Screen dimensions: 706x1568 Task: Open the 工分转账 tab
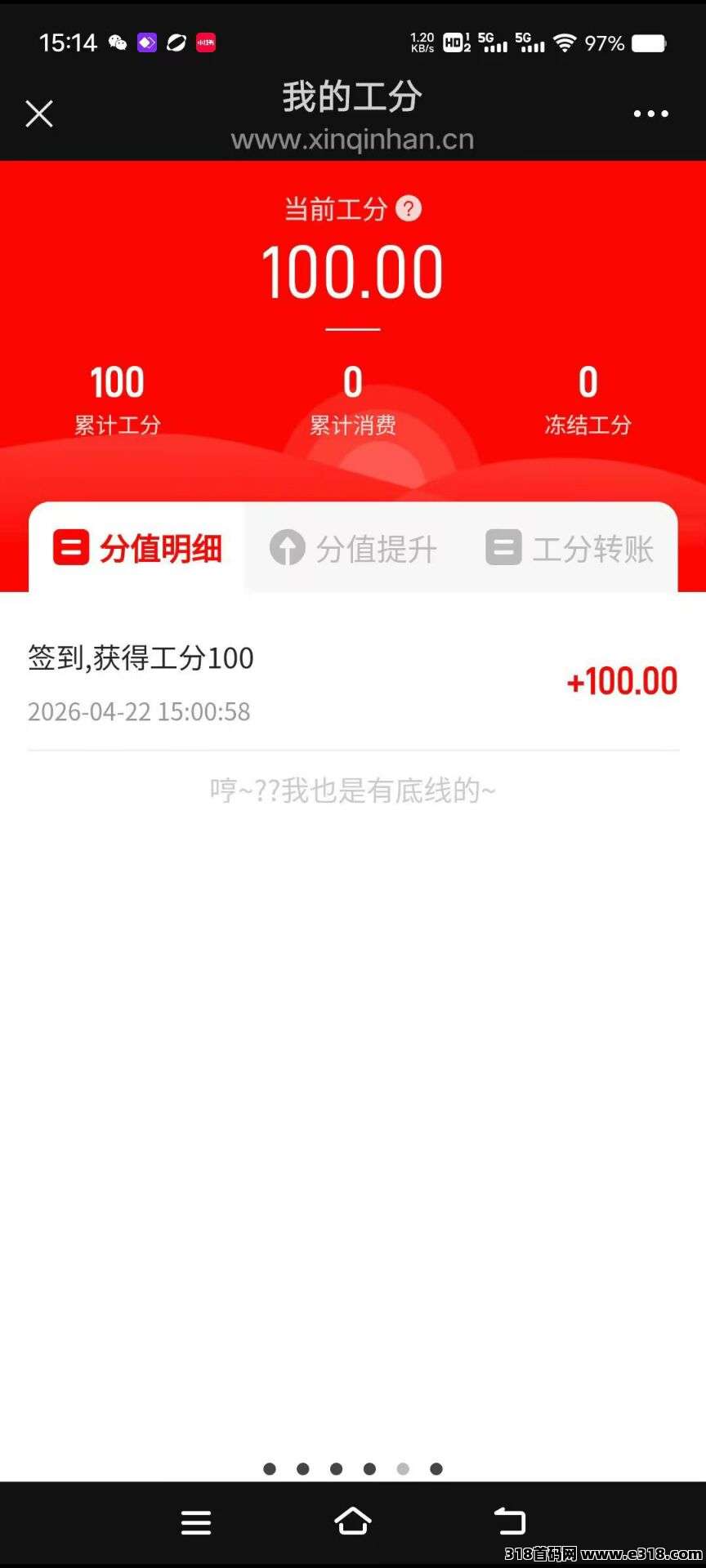point(570,548)
